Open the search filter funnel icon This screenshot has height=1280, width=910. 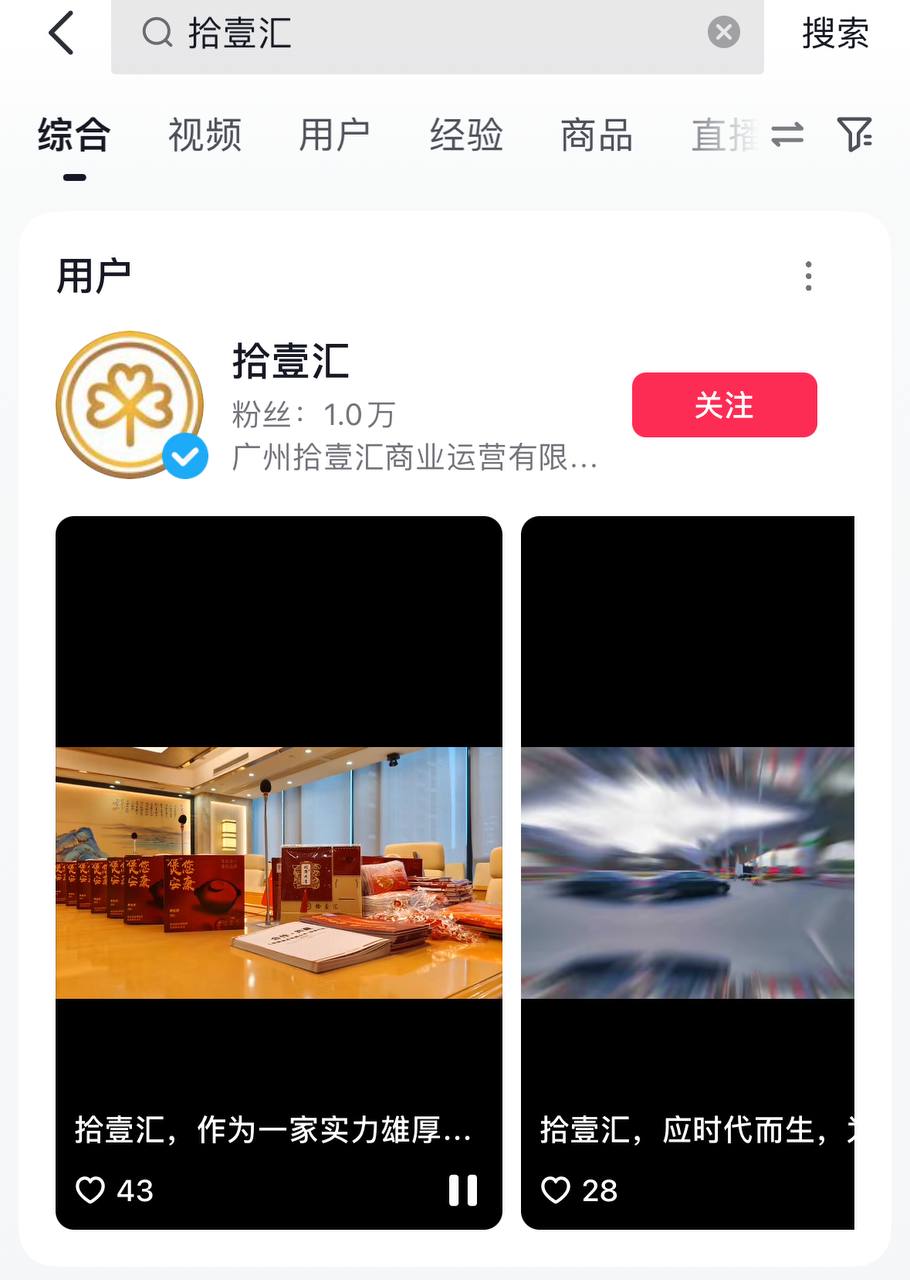(x=854, y=134)
